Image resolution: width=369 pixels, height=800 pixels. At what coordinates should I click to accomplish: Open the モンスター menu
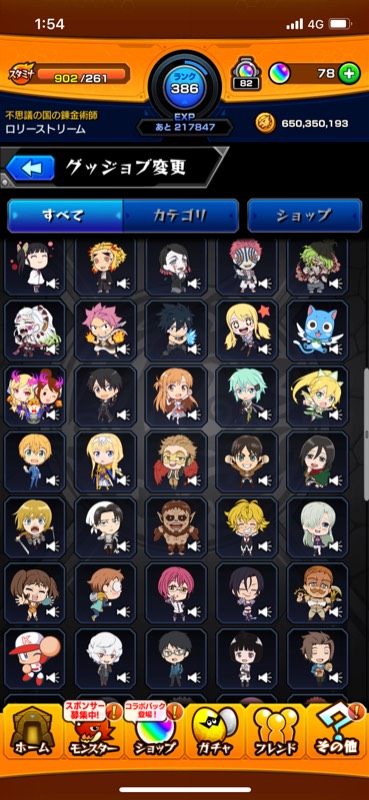coord(92,731)
